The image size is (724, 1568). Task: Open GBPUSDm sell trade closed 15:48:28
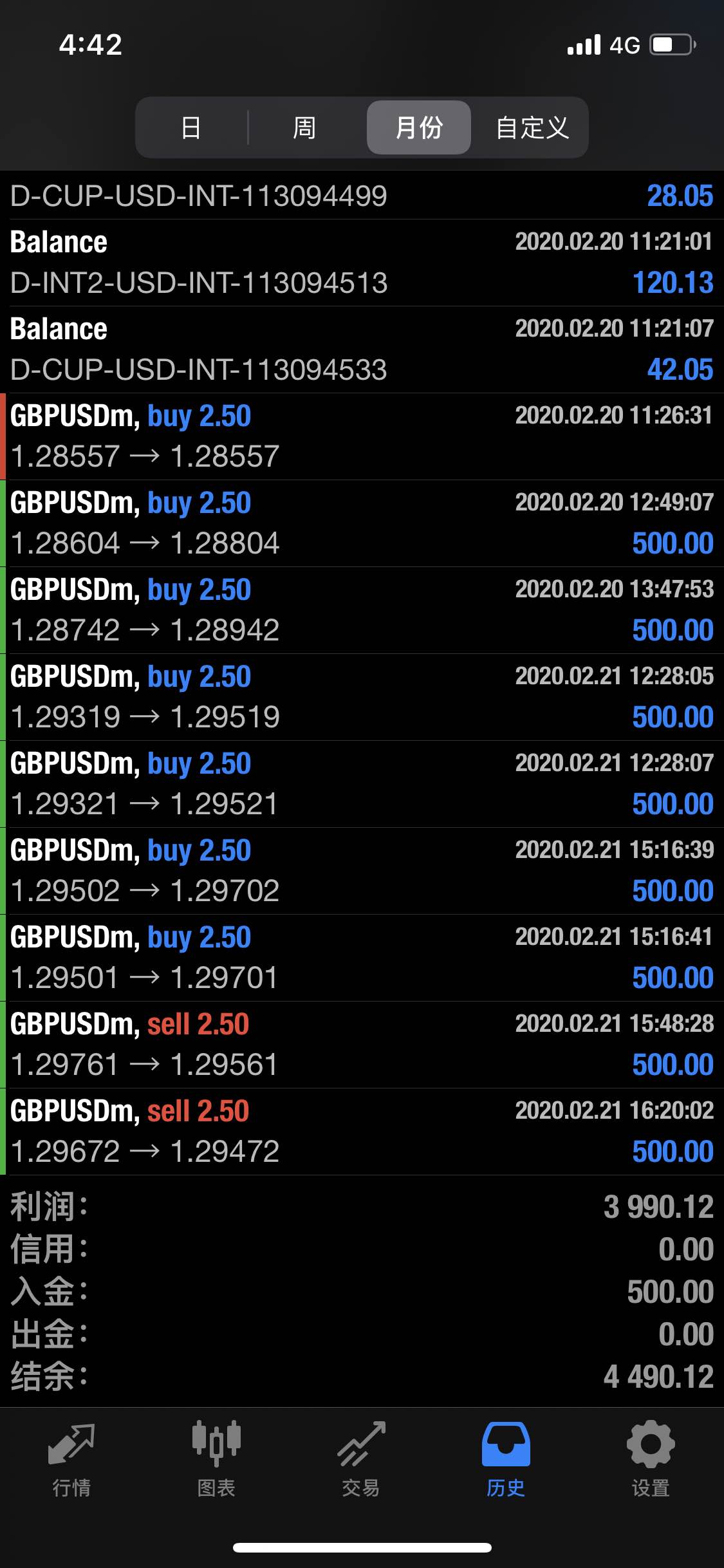coord(362,1045)
